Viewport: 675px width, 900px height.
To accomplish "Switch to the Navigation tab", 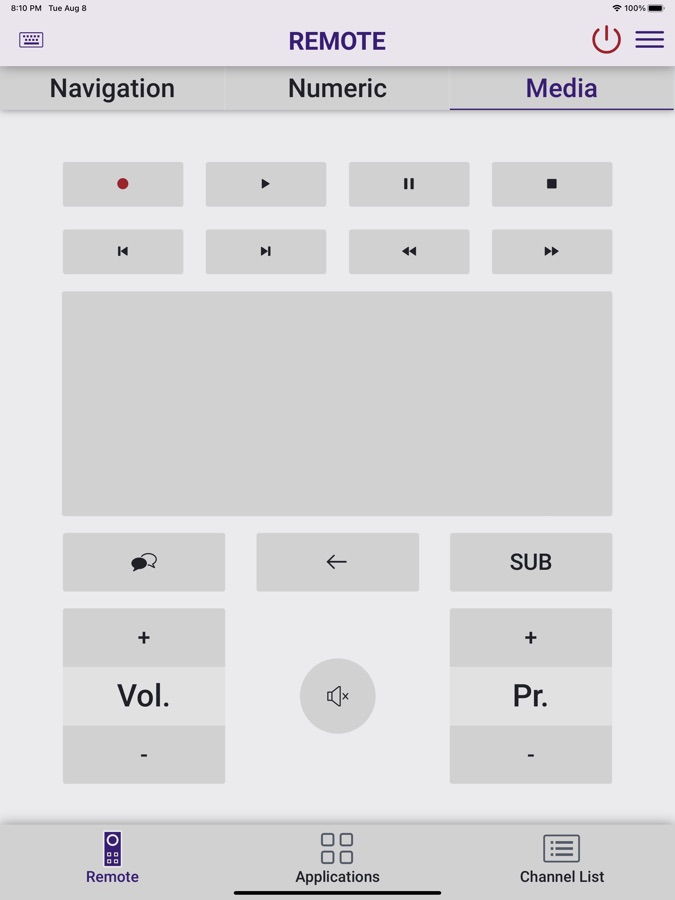I will (x=112, y=88).
